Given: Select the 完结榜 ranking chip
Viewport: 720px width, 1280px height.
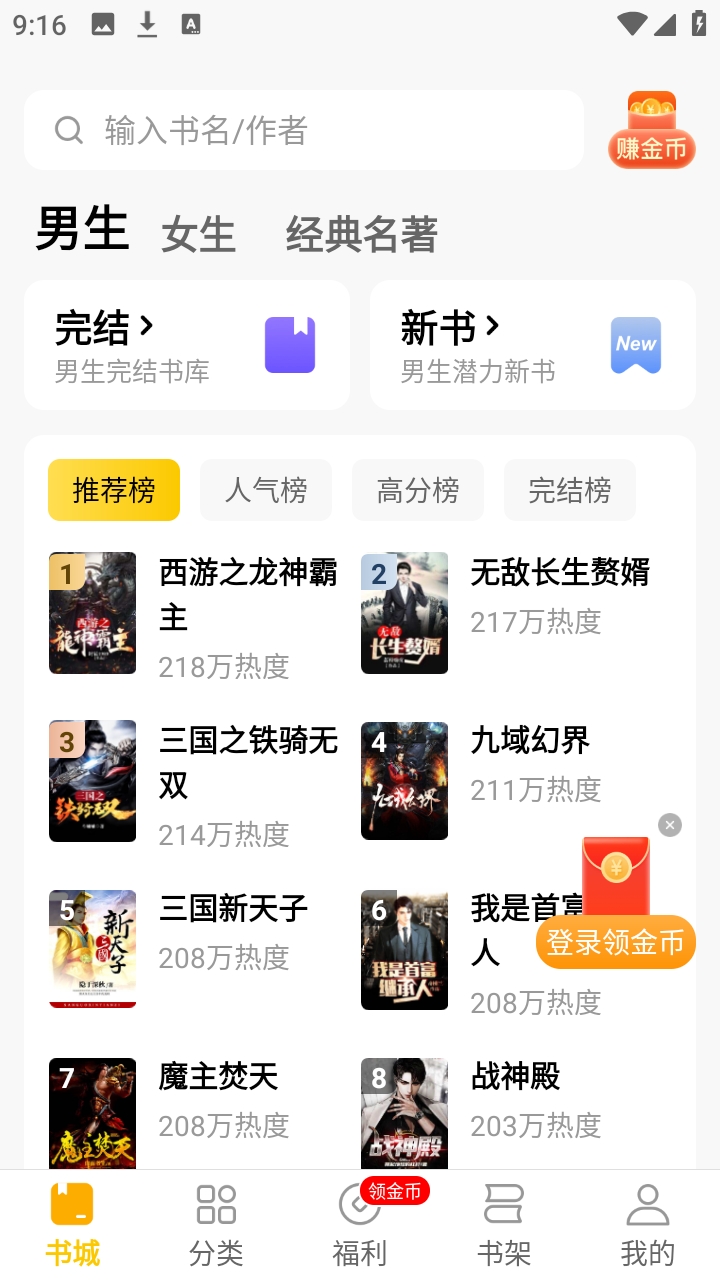Looking at the screenshot, I should point(570,490).
